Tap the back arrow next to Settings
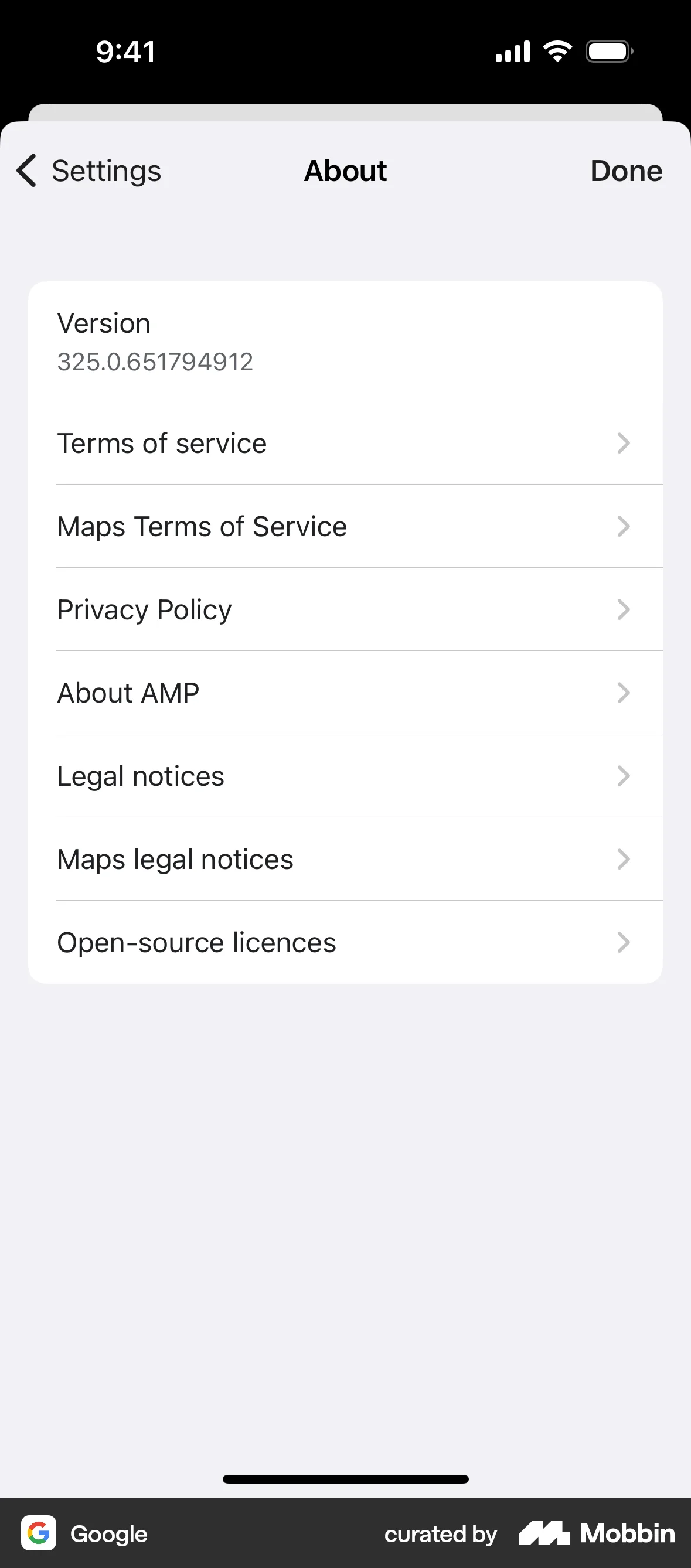This screenshot has height=1568, width=691. tap(25, 171)
